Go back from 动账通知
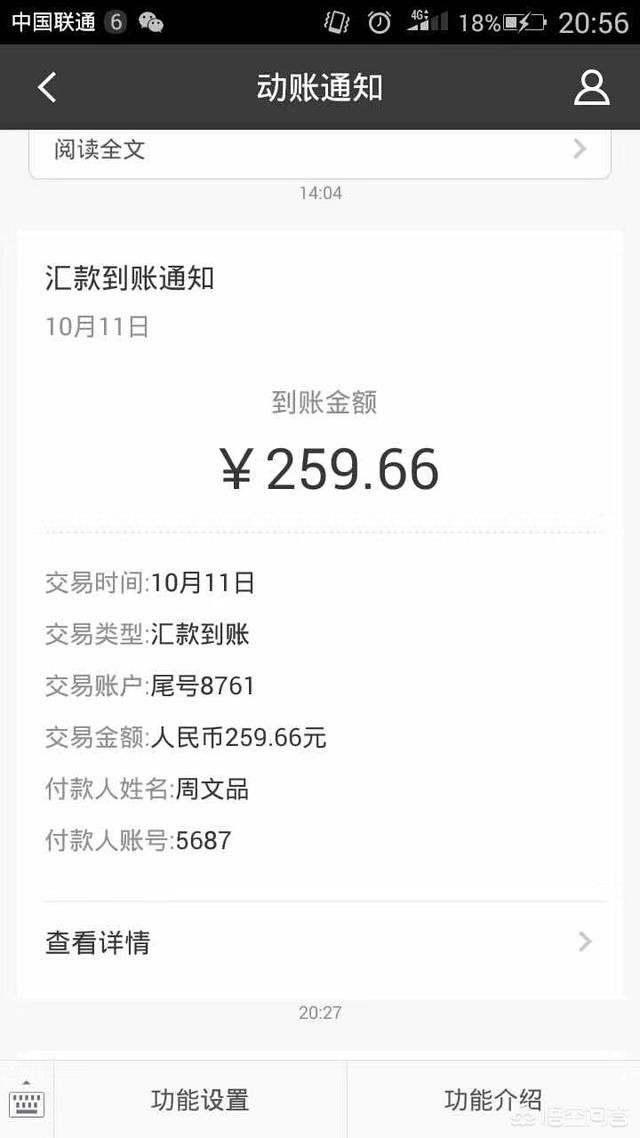This screenshot has width=640, height=1138. (47, 87)
